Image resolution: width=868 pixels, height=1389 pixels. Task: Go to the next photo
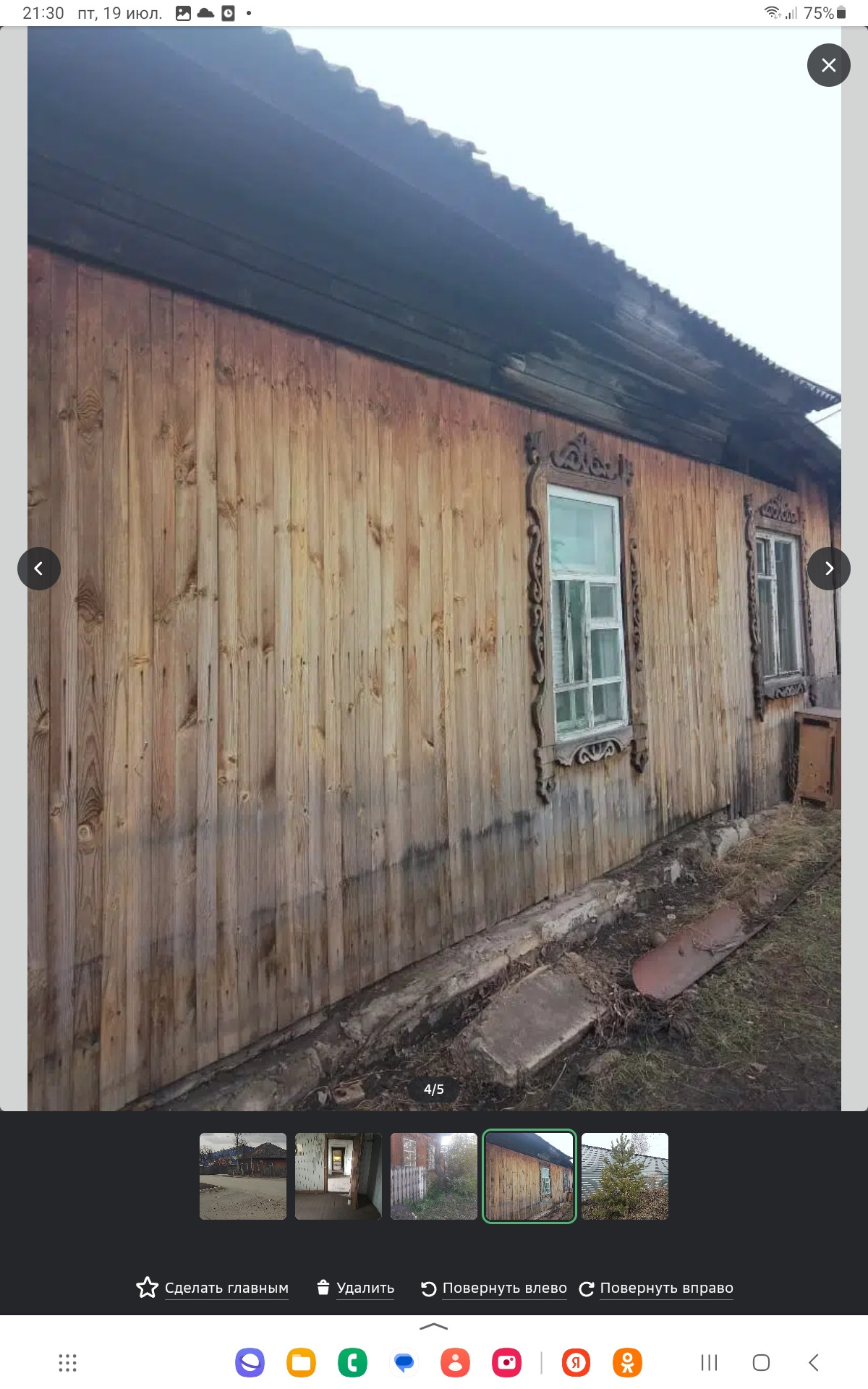(828, 569)
